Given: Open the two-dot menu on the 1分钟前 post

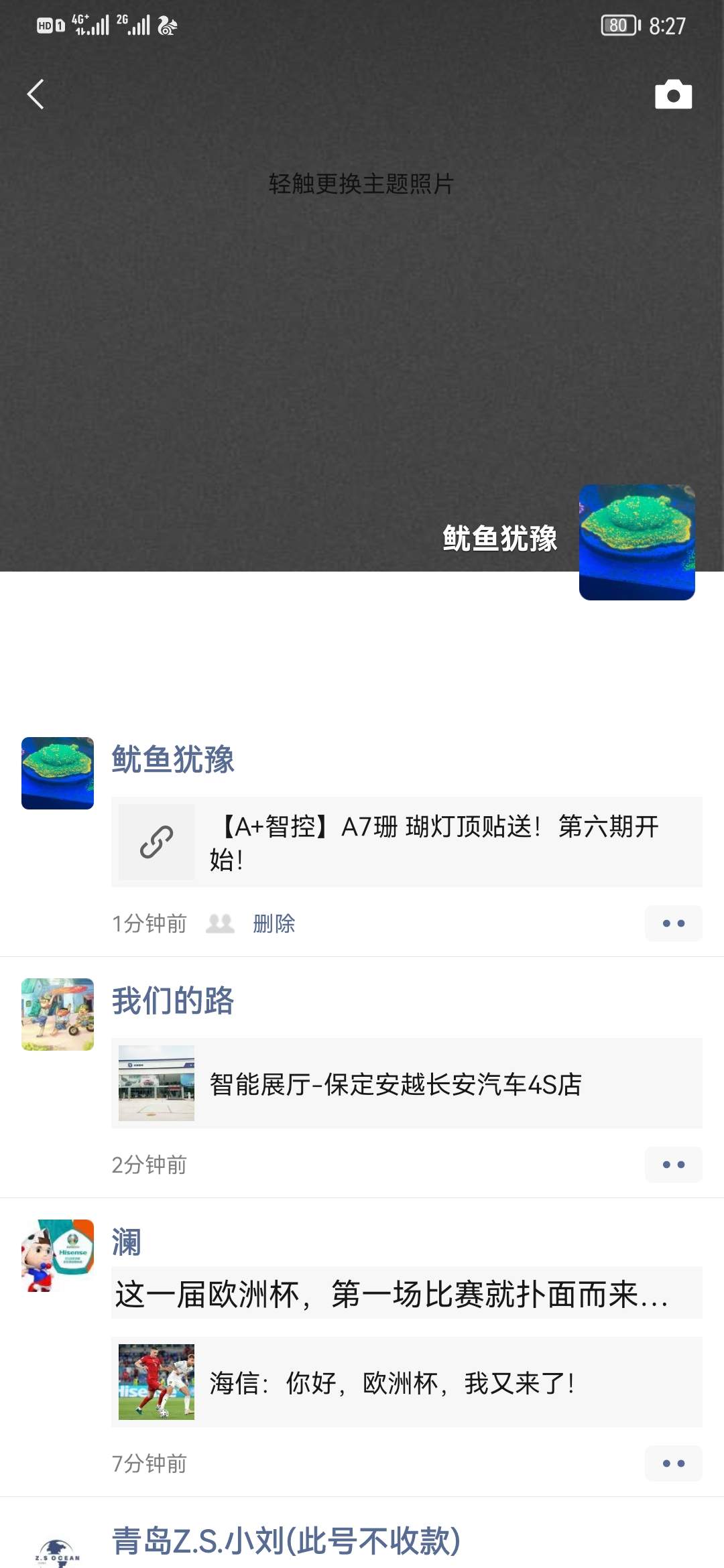Looking at the screenshot, I should click(673, 923).
